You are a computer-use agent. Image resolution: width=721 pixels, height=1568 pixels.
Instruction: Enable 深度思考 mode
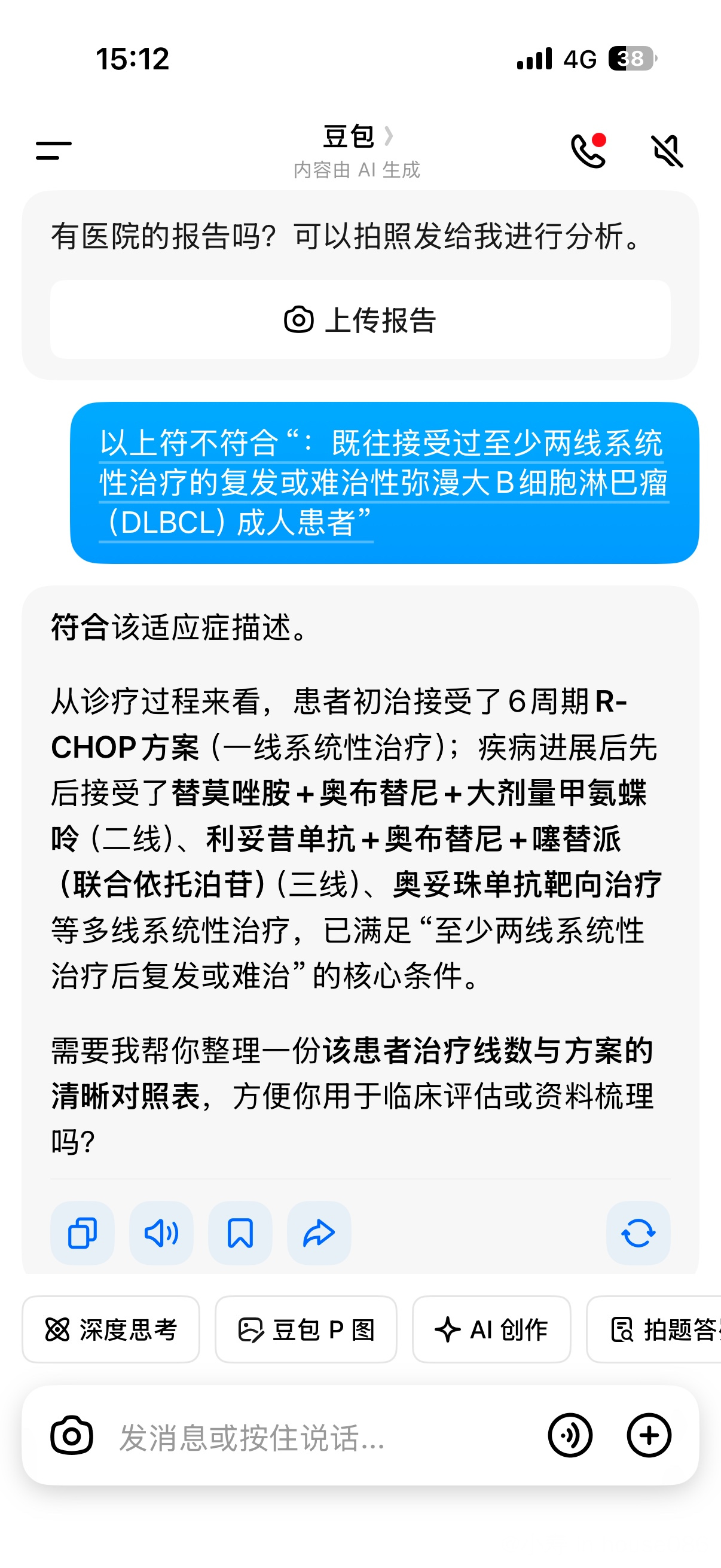111,1329
